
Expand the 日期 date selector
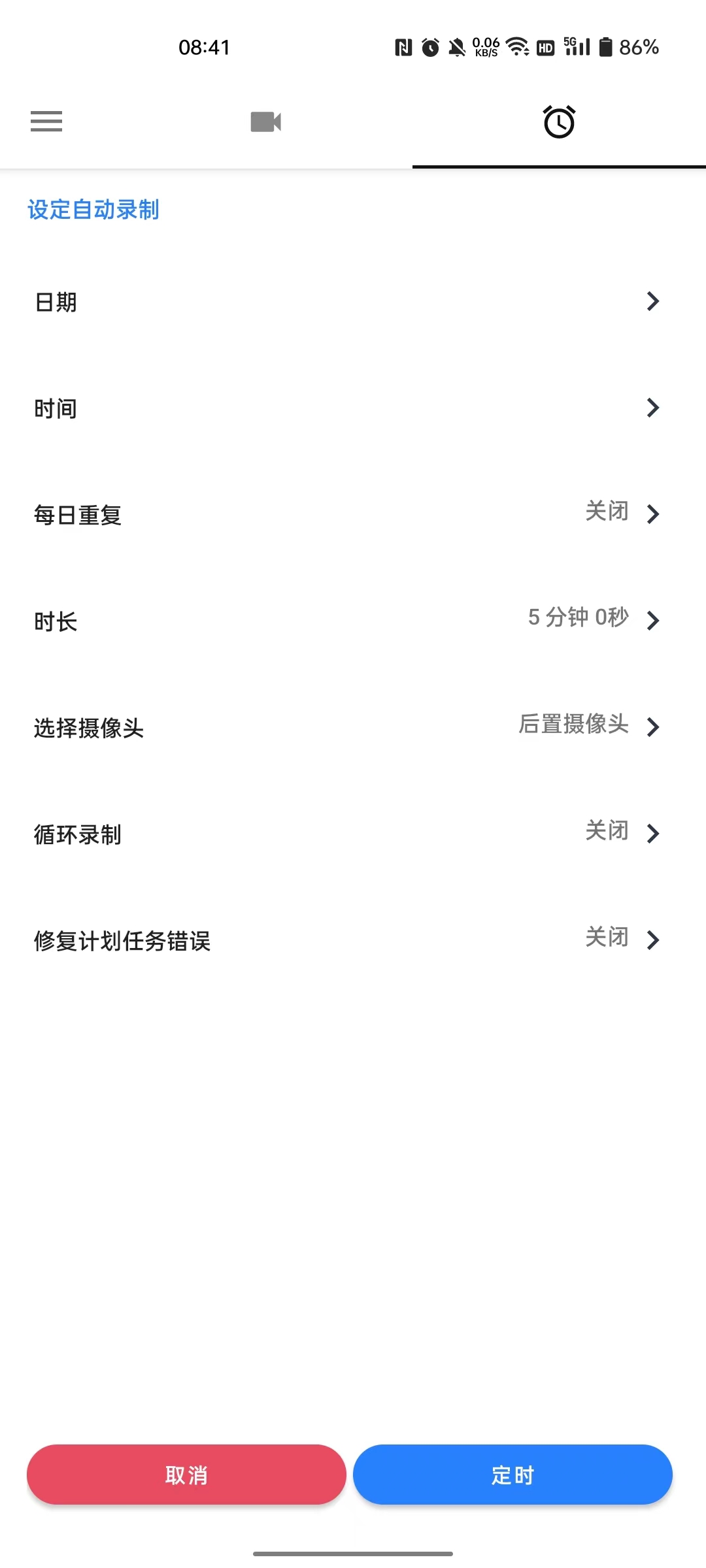tap(353, 302)
